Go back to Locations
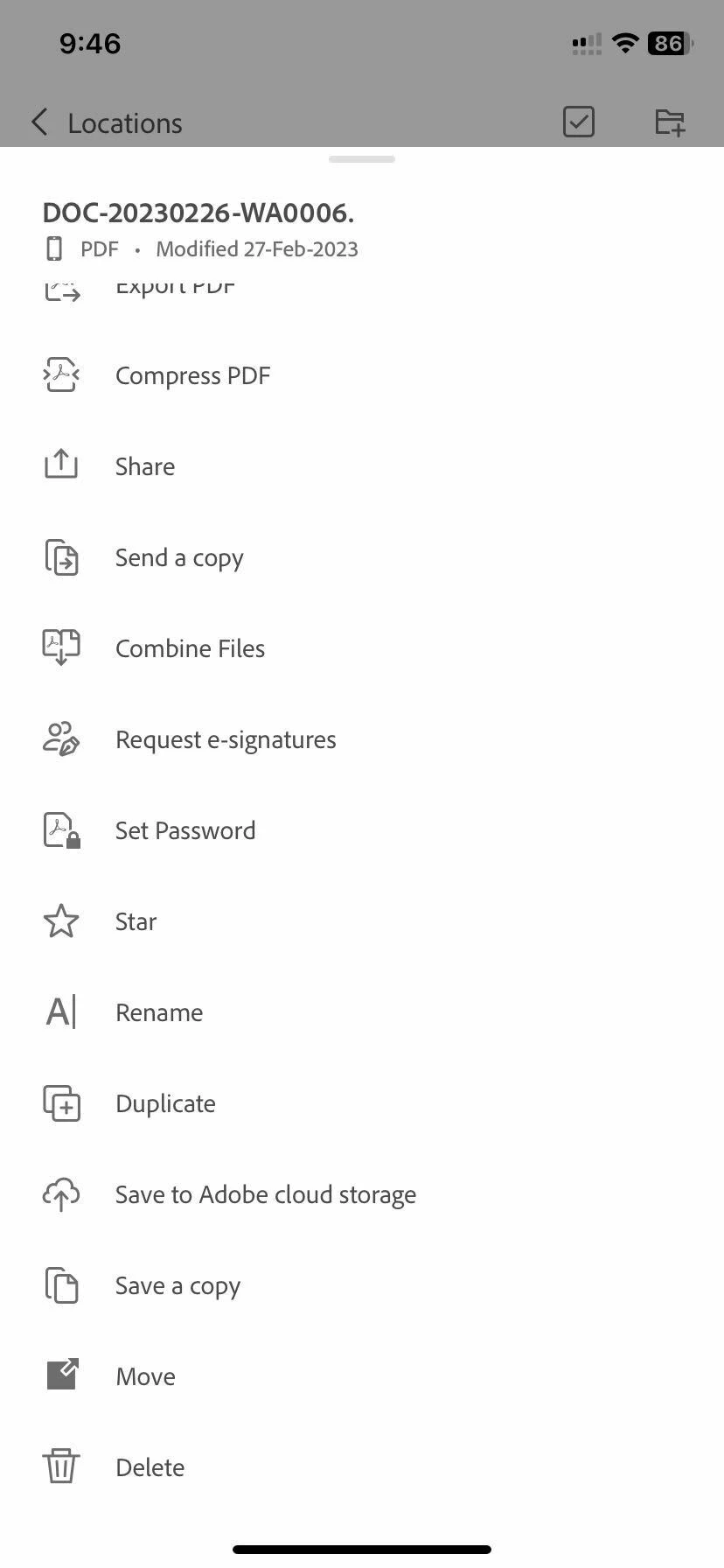 [106, 122]
